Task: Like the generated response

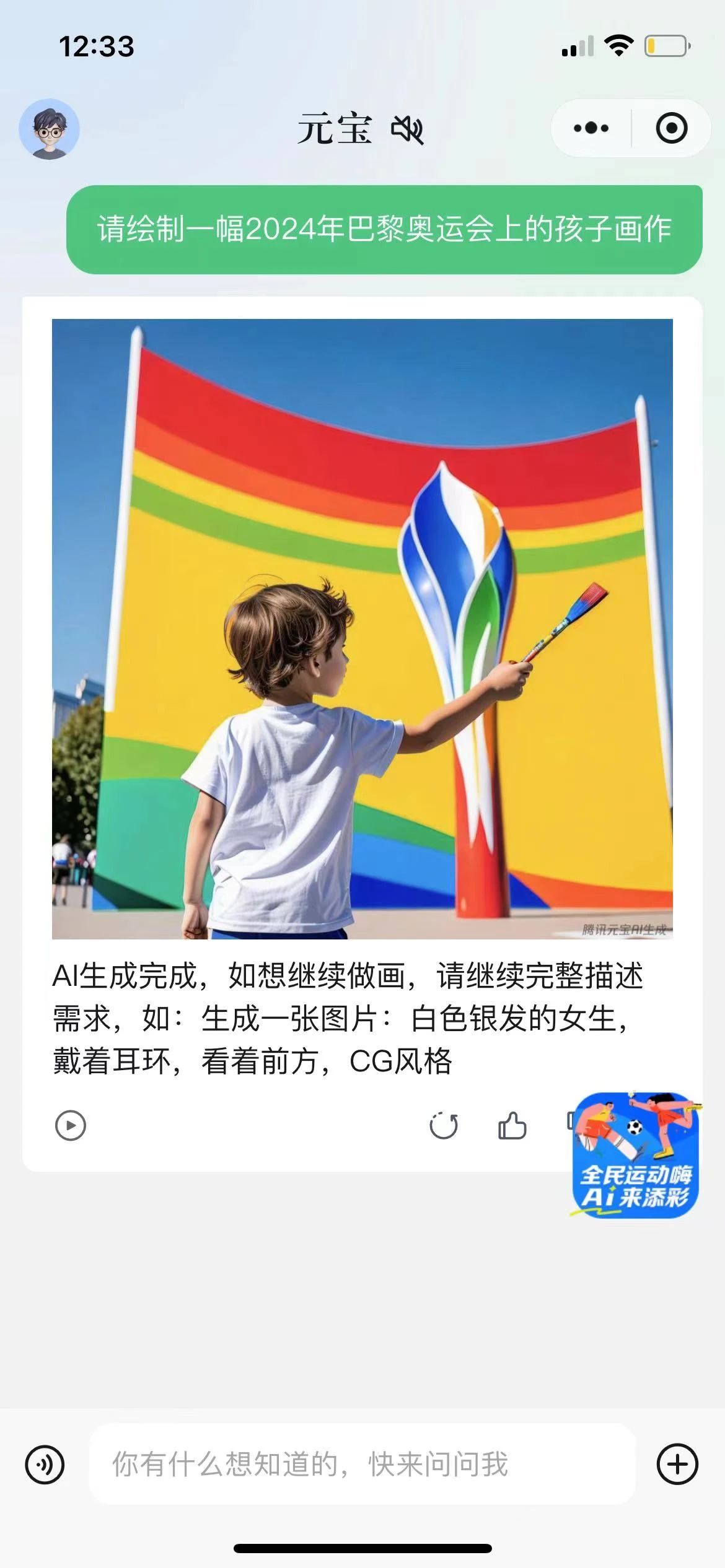Action: pyautogui.click(x=512, y=1125)
